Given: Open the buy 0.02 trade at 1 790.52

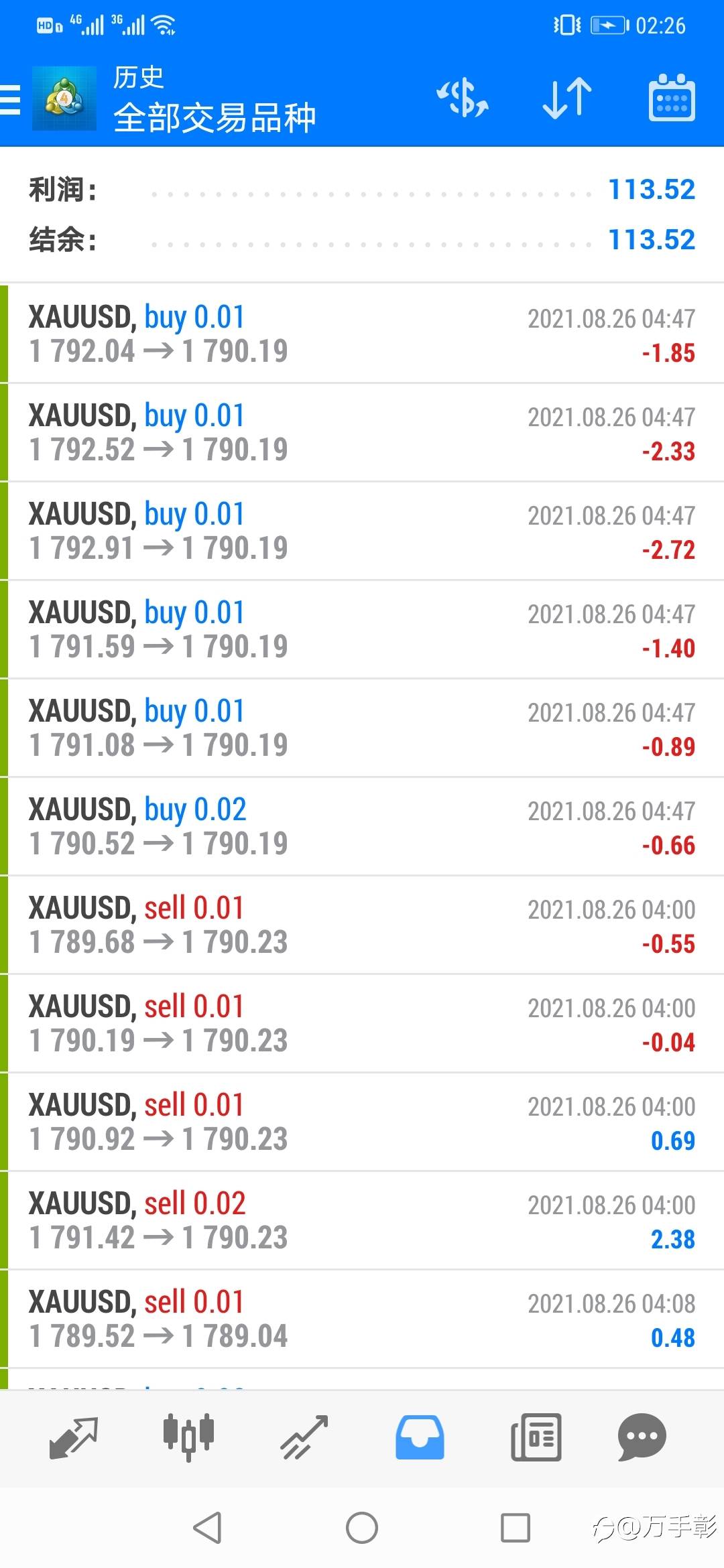Looking at the screenshot, I should click(362, 826).
